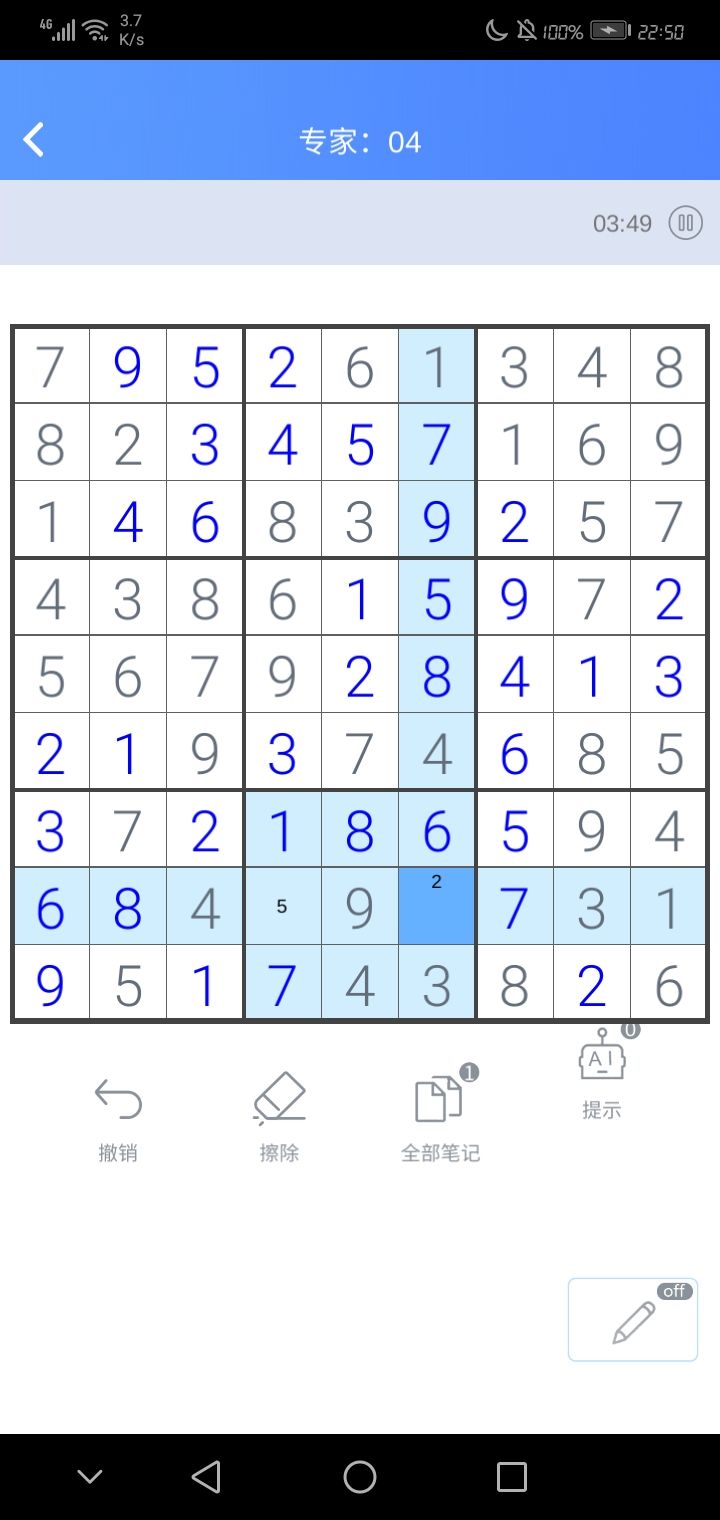Tap the 撤销 undo button
The width and height of the screenshot is (720, 1520).
click(118, 1119)
